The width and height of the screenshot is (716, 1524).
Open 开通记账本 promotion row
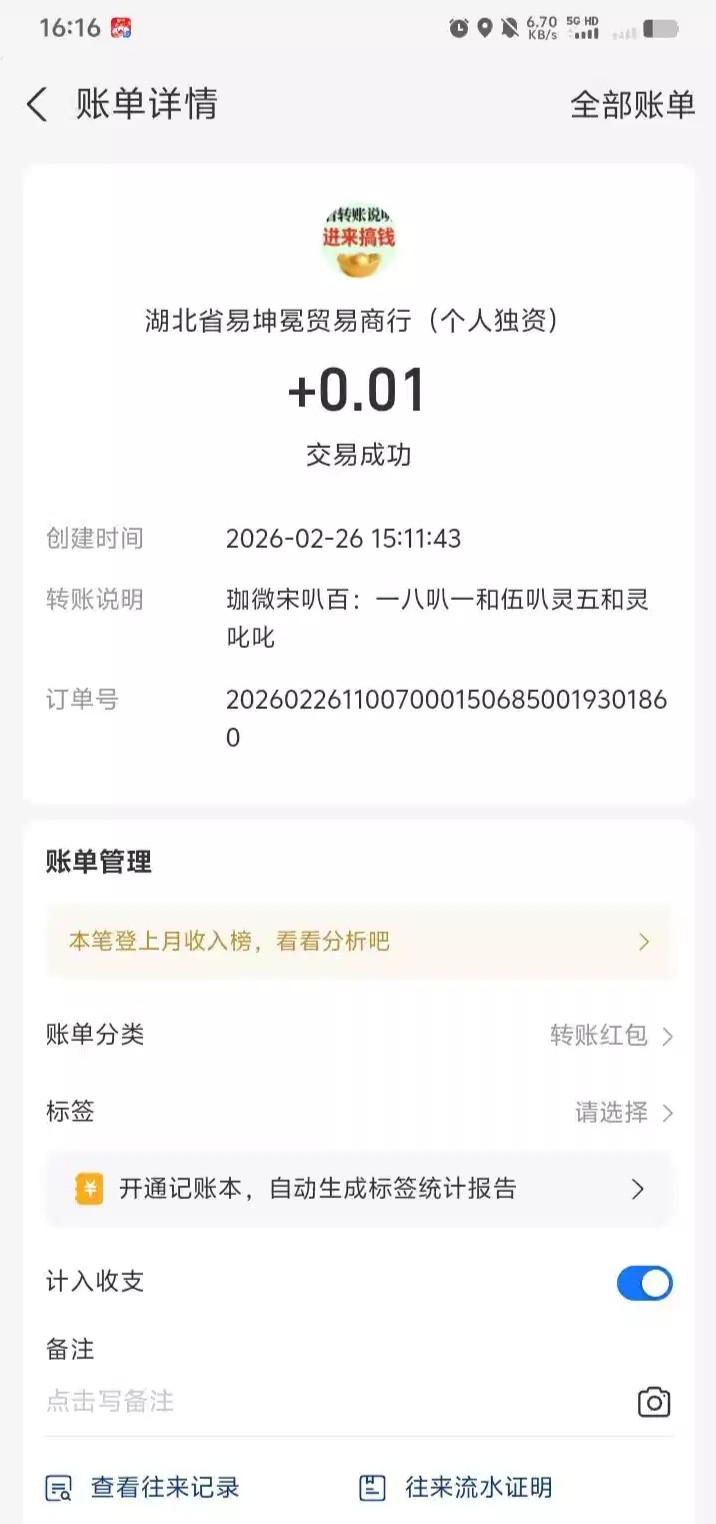click(358, 1188)
